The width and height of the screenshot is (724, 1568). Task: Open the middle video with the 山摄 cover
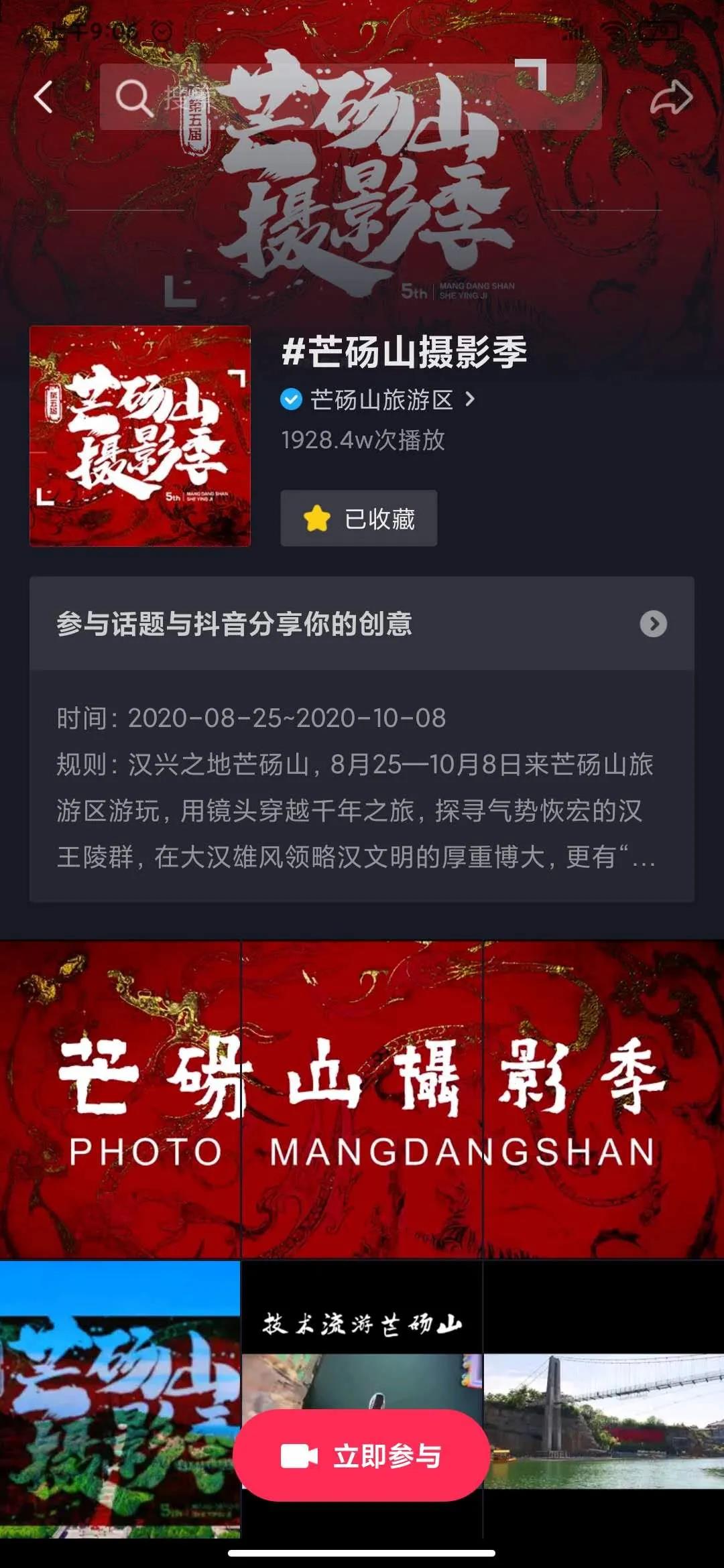pos(361,1099)
